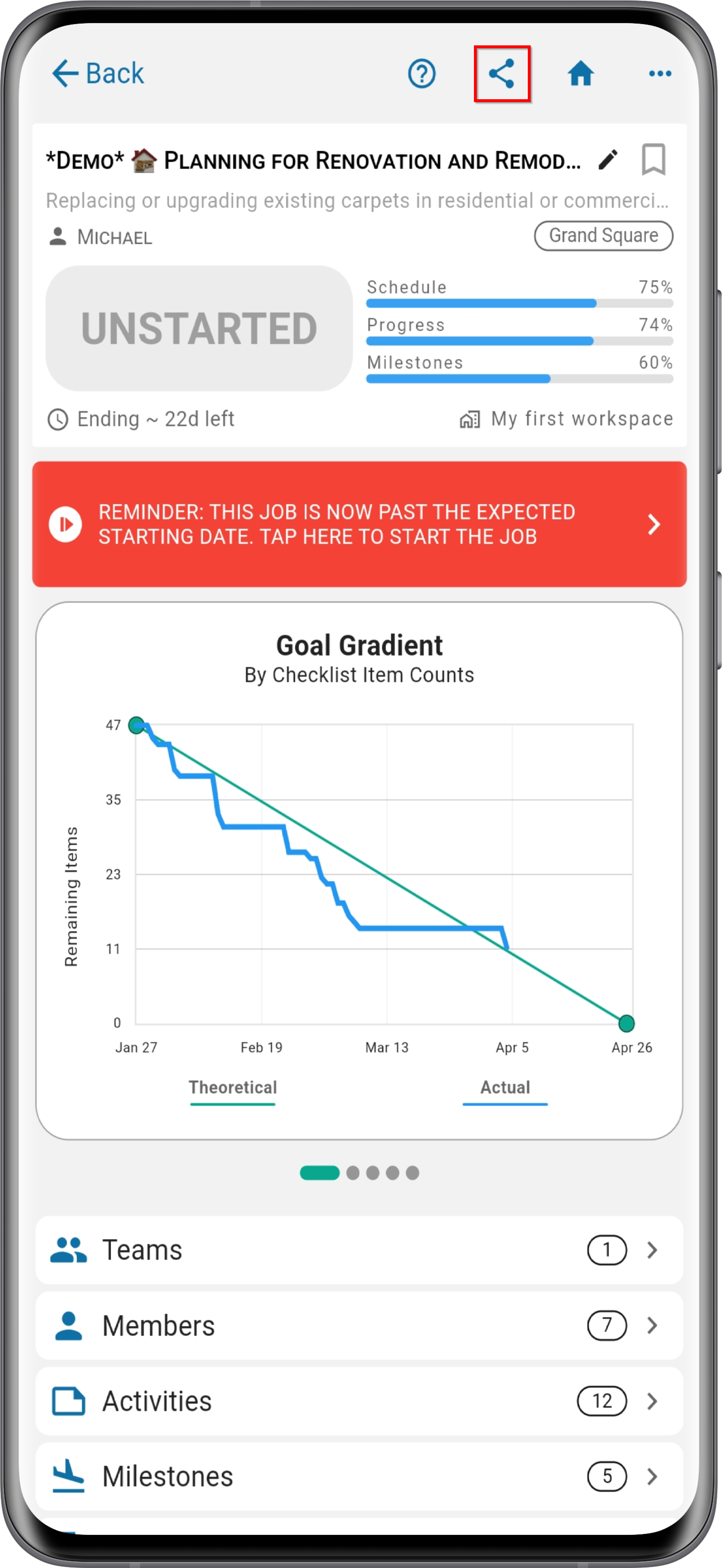This screenshot has width=722, height=1568.
Task: Open My first workspace link
Action: click(x=566, y=419)
